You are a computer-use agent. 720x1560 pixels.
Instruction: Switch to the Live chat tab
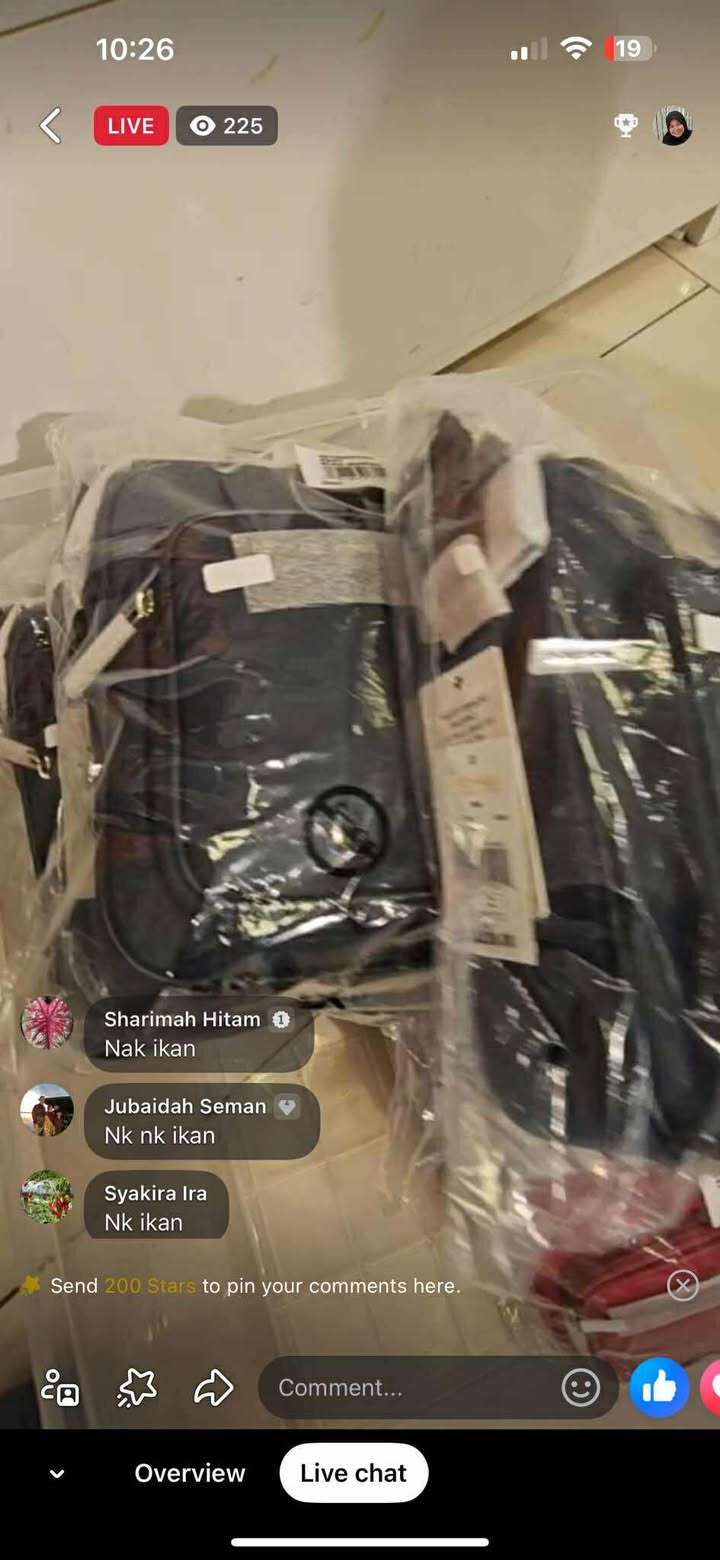353,1473
